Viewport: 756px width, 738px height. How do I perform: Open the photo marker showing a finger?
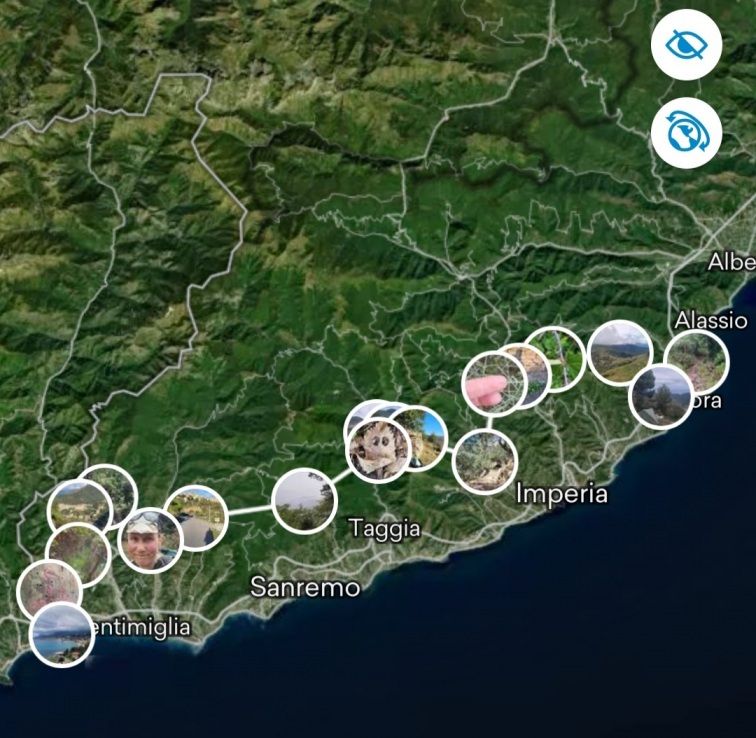[493, 385]
